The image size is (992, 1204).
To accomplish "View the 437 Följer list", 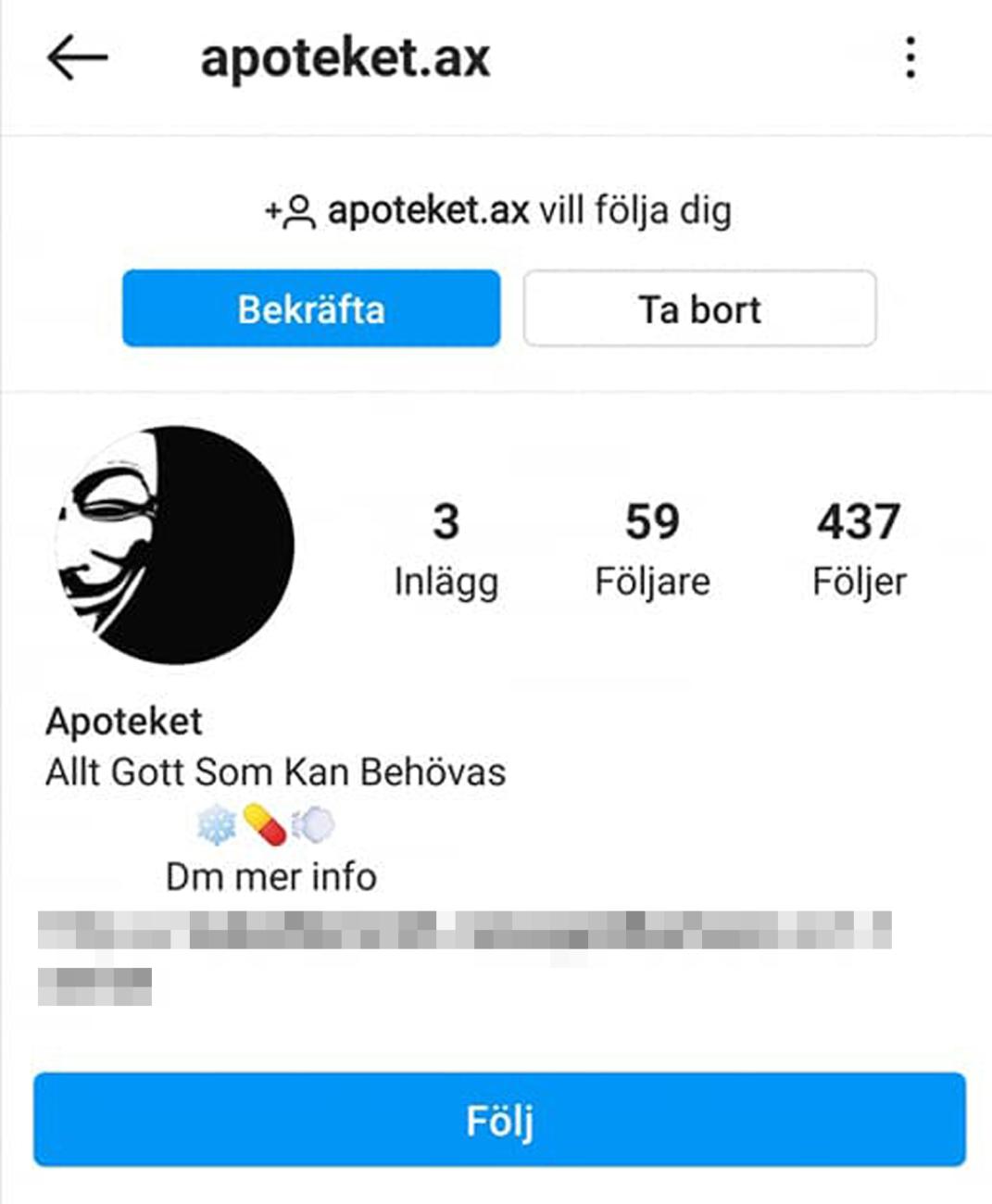I will pyautogui.click(x=859, y=548).
